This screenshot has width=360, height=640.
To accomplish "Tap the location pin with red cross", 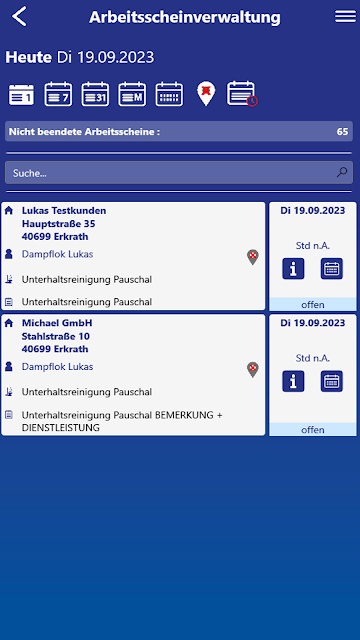I will 206,94.
